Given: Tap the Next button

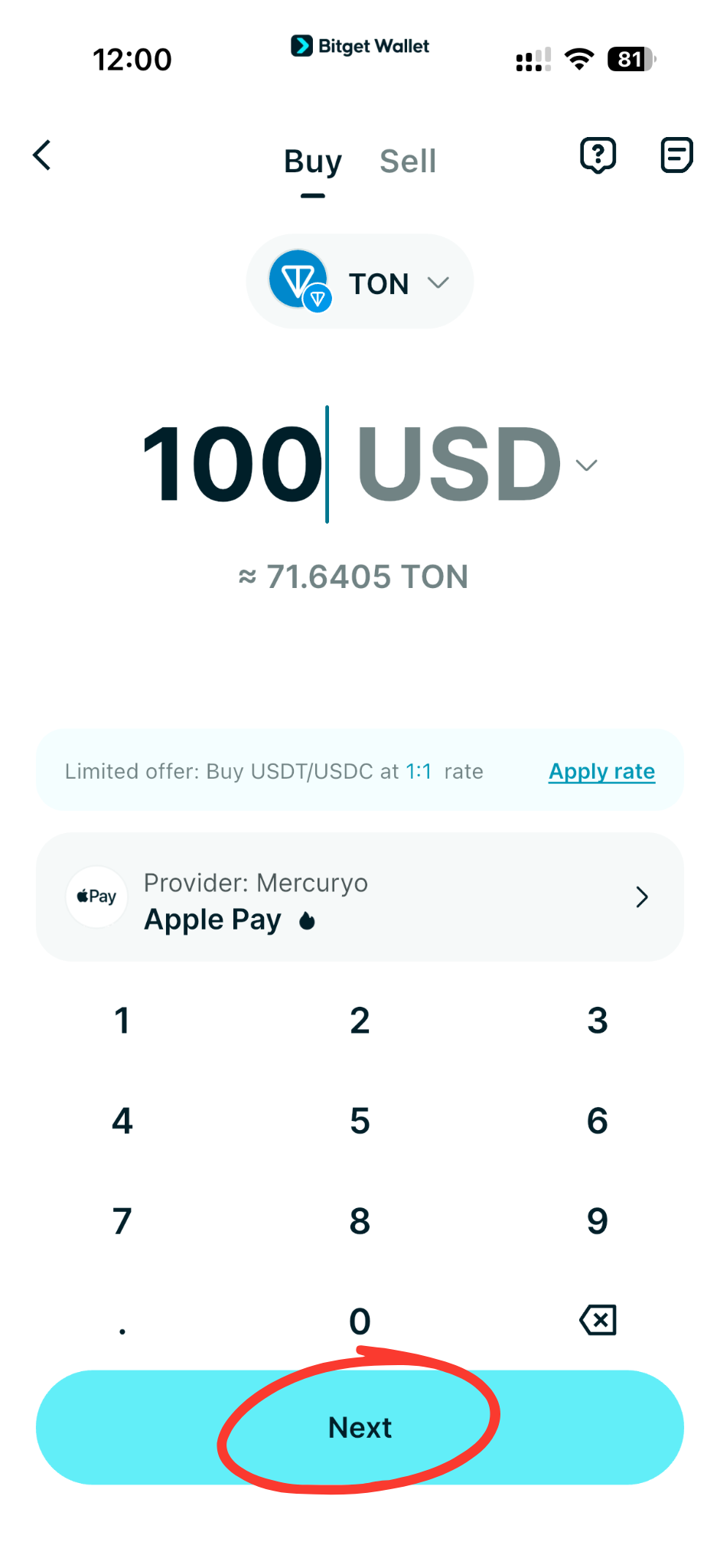Looking at the screenshot, I should tap(360, 1426).
